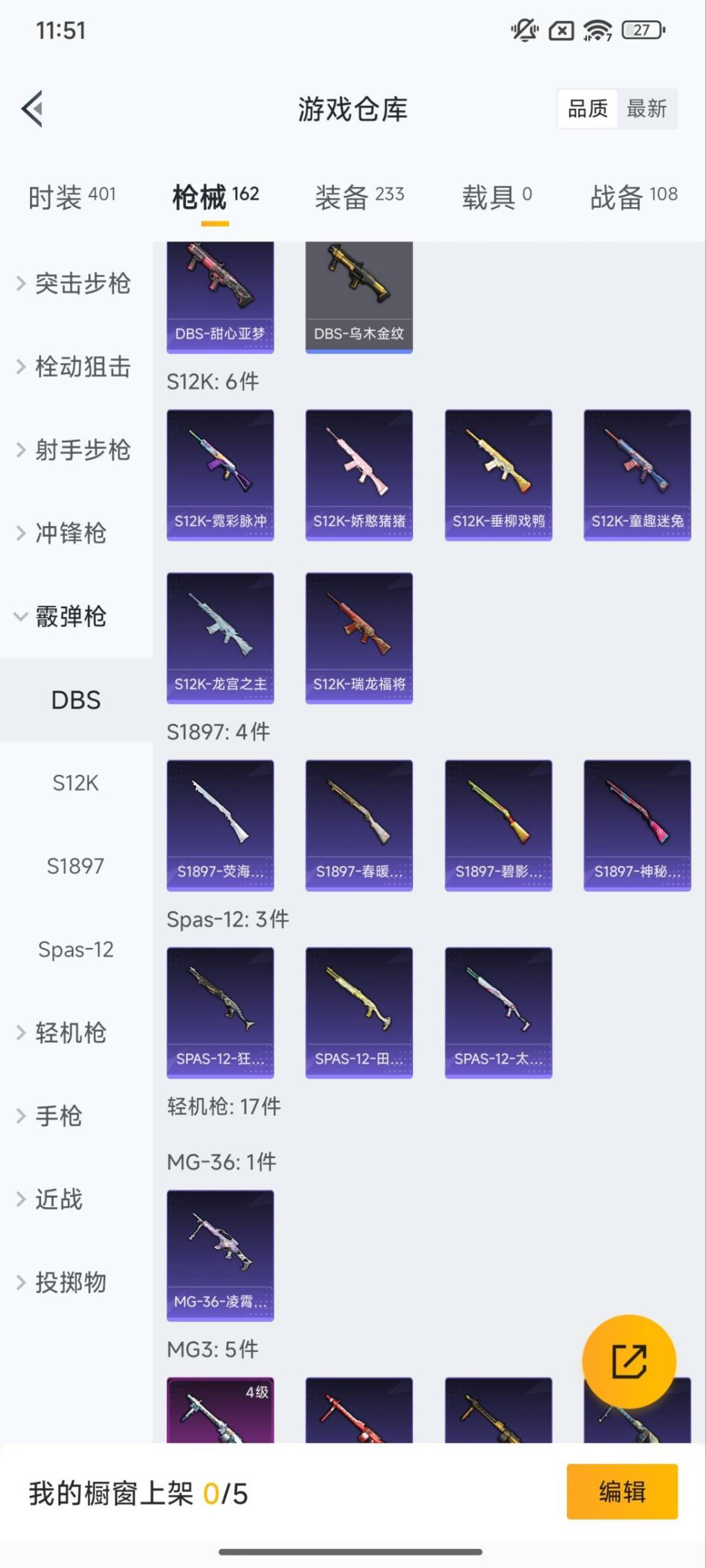
Task: Switch sorting to 品质
Action: coord(587,108)
